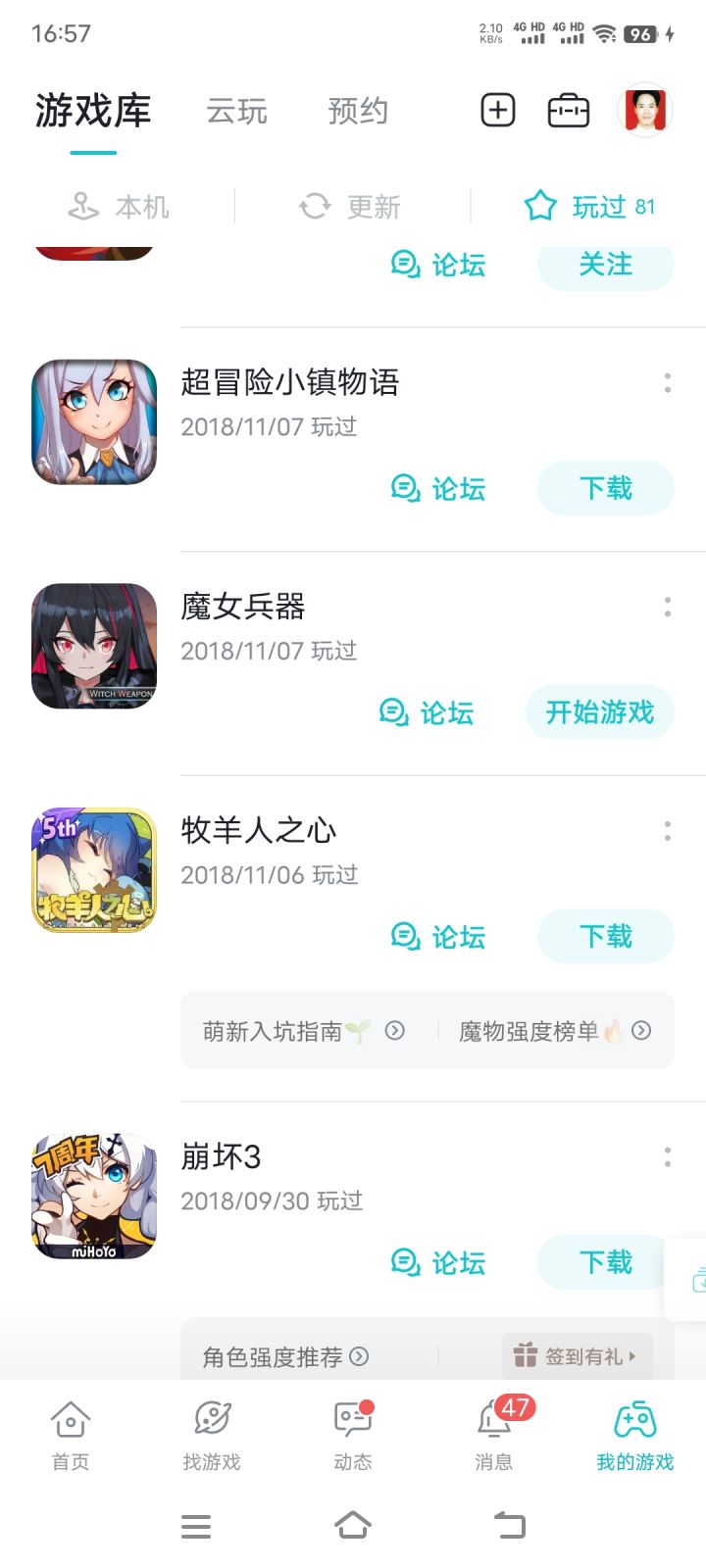
Task: Claim the 签到有礼 check-in gift
Action: click(x=577, y=1356)
